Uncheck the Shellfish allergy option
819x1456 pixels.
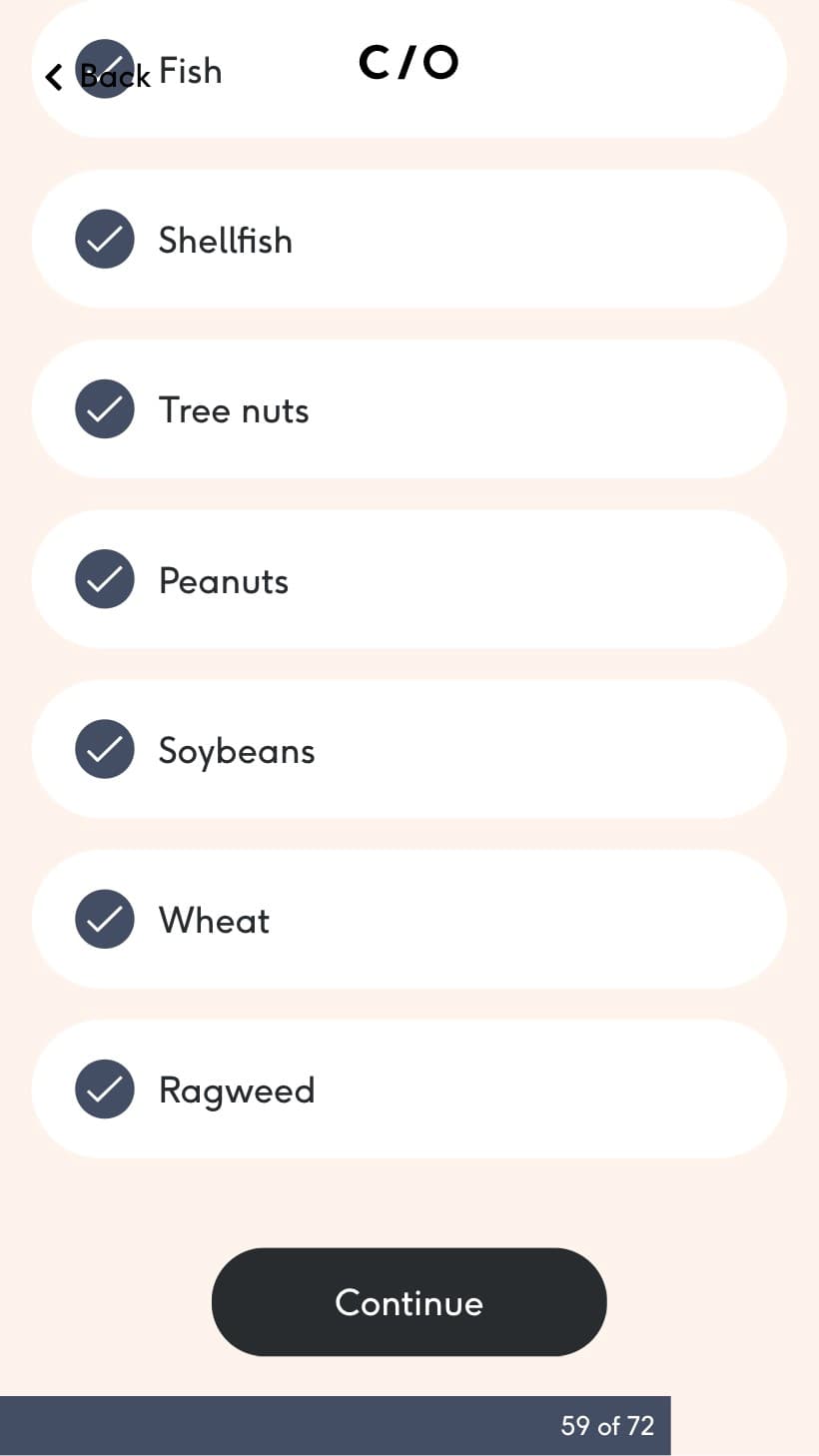click(x=409, y=239)
